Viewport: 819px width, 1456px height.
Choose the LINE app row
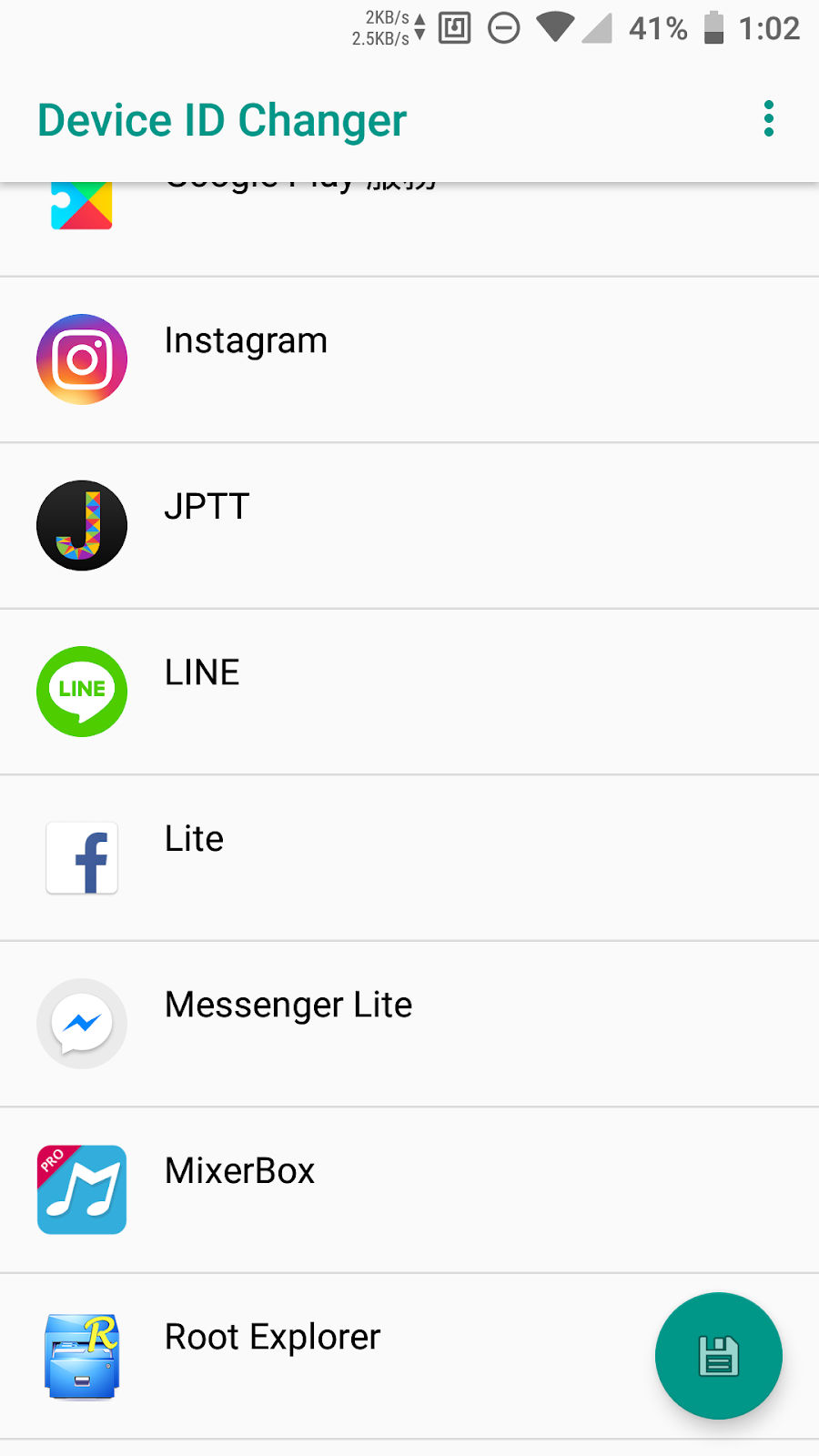pyautogui.click(x=409, y=691)
